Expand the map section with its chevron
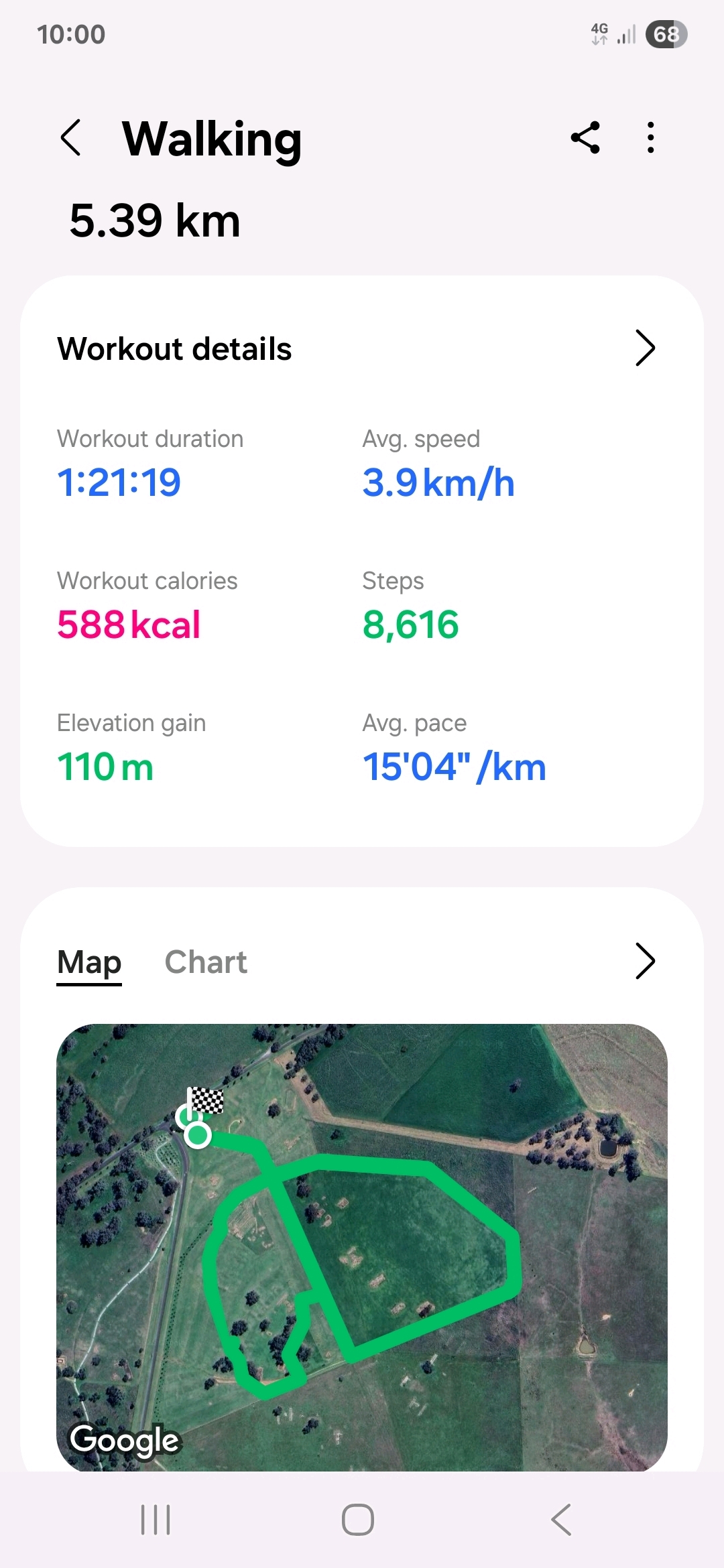The height and width of the screenshot is (1568, 724). 644,962
